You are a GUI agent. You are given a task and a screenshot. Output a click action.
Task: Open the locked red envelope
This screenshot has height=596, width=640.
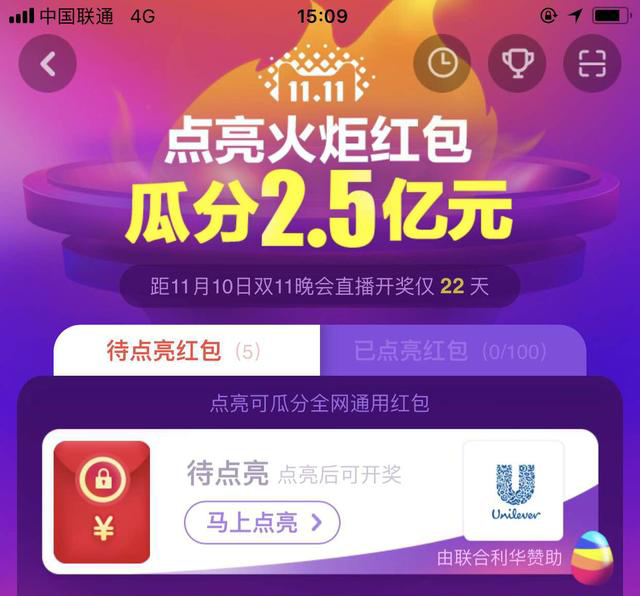(x=102, y=502)
